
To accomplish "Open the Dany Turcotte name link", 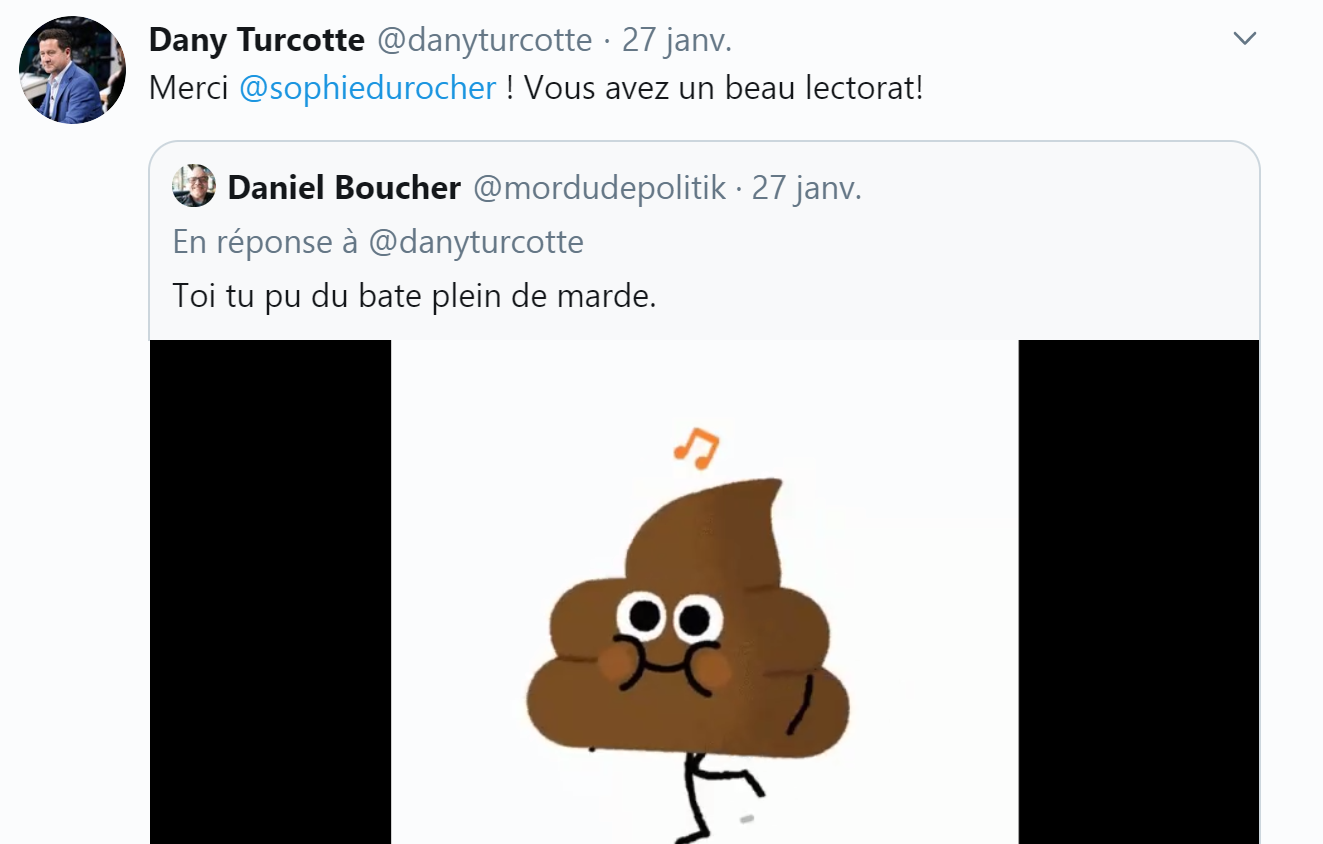I will tap(256, 40).
